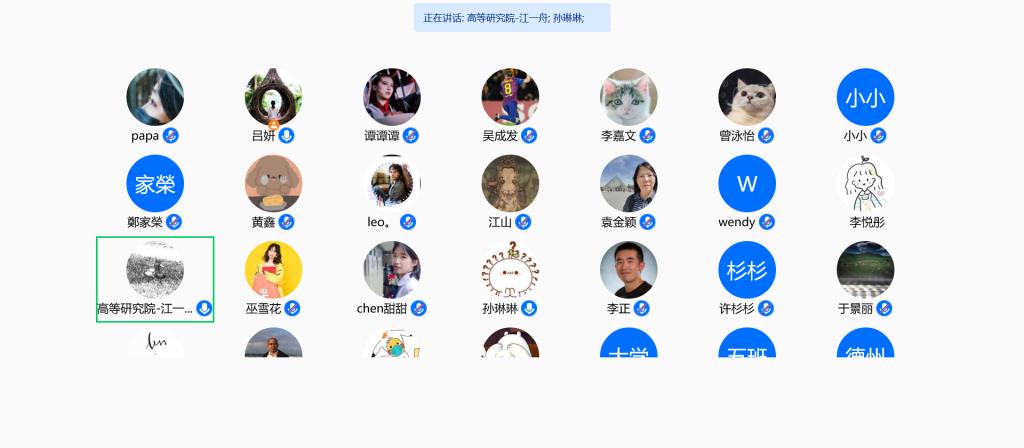Open 吴成发's participant tile
Screen dimensions: 1024x448
click(x=510, y=97)
